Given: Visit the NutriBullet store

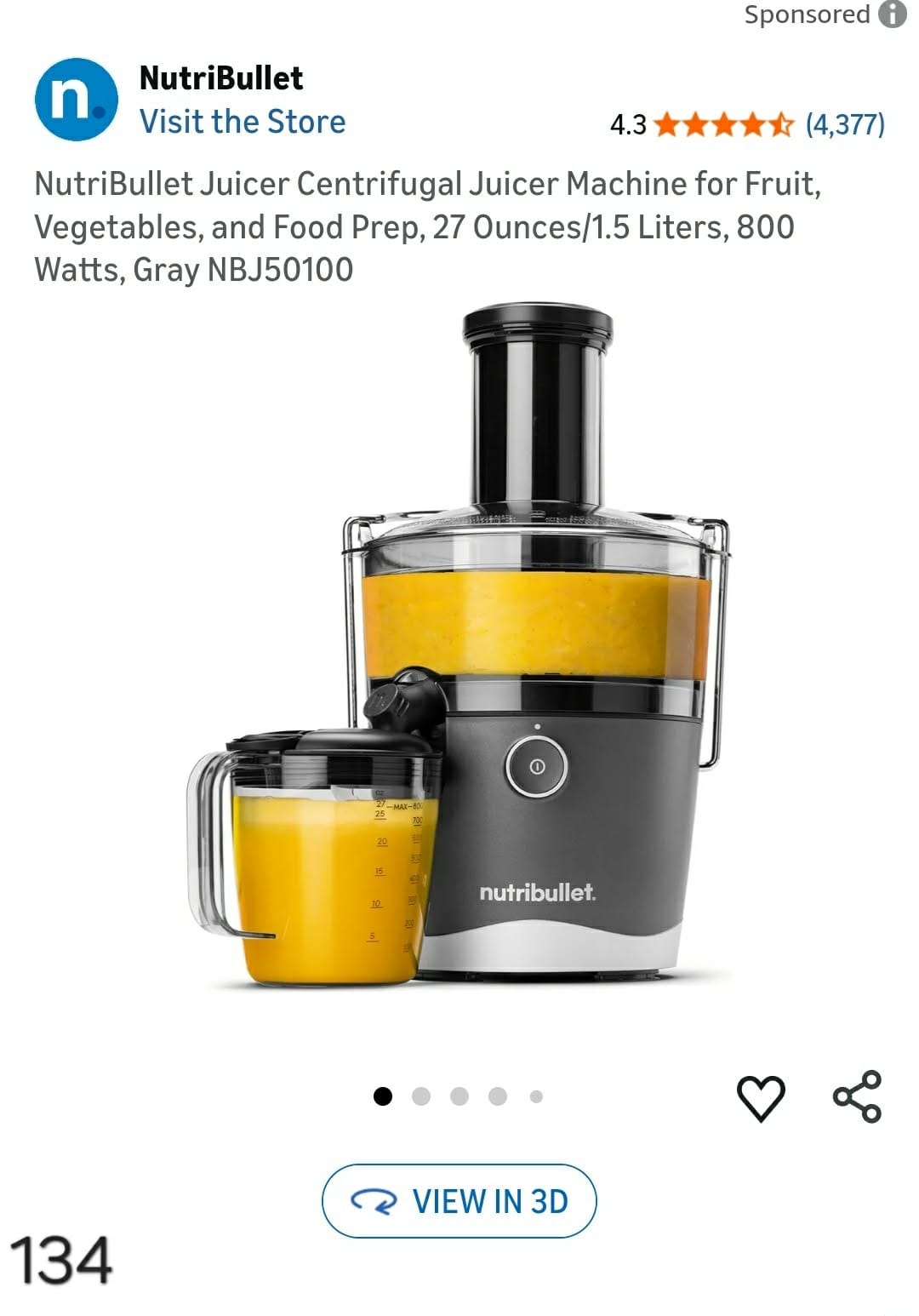Looking at the screenshot, I should click(243, 122).
